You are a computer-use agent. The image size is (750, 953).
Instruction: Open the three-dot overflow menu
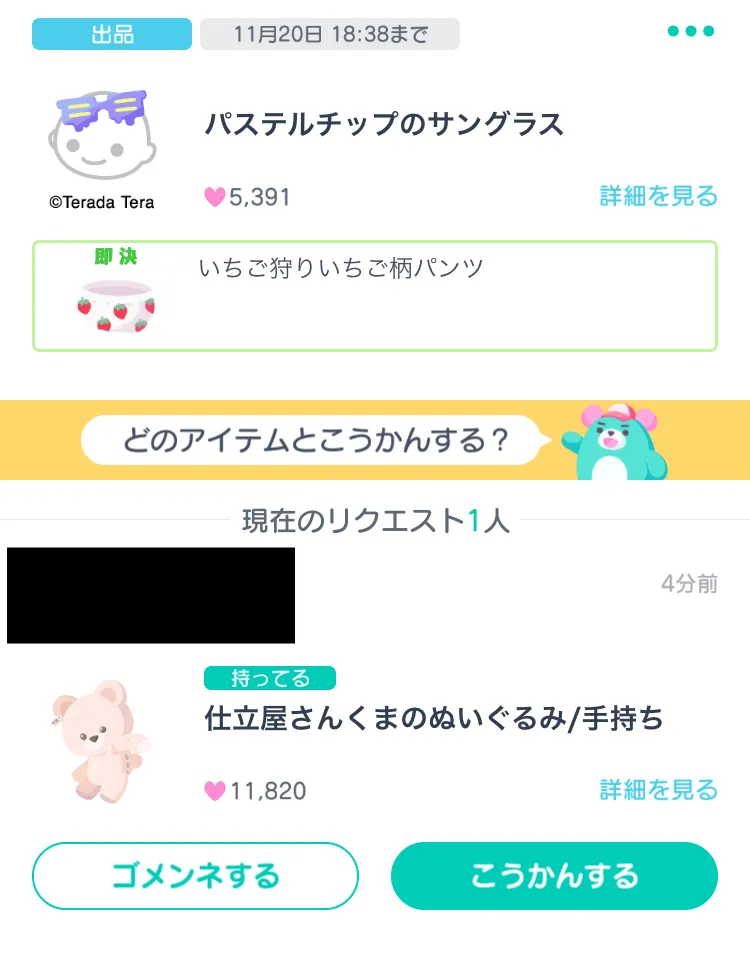tap(691, 32)
